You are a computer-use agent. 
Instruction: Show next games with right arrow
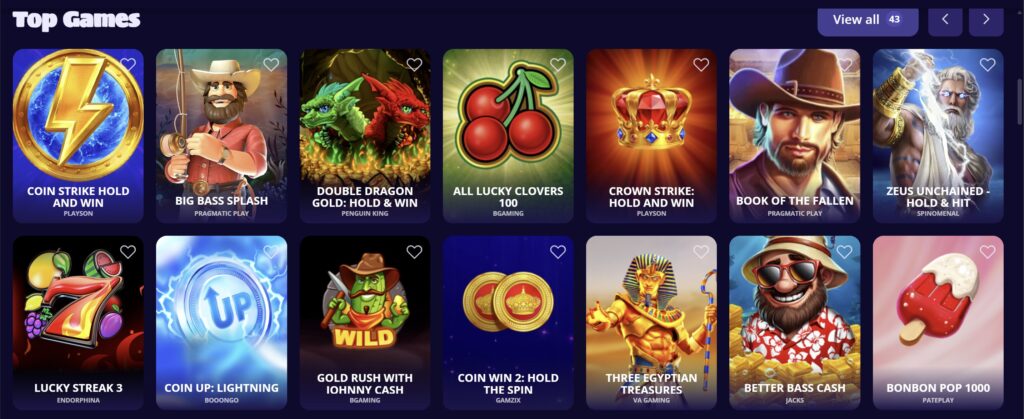986,19
